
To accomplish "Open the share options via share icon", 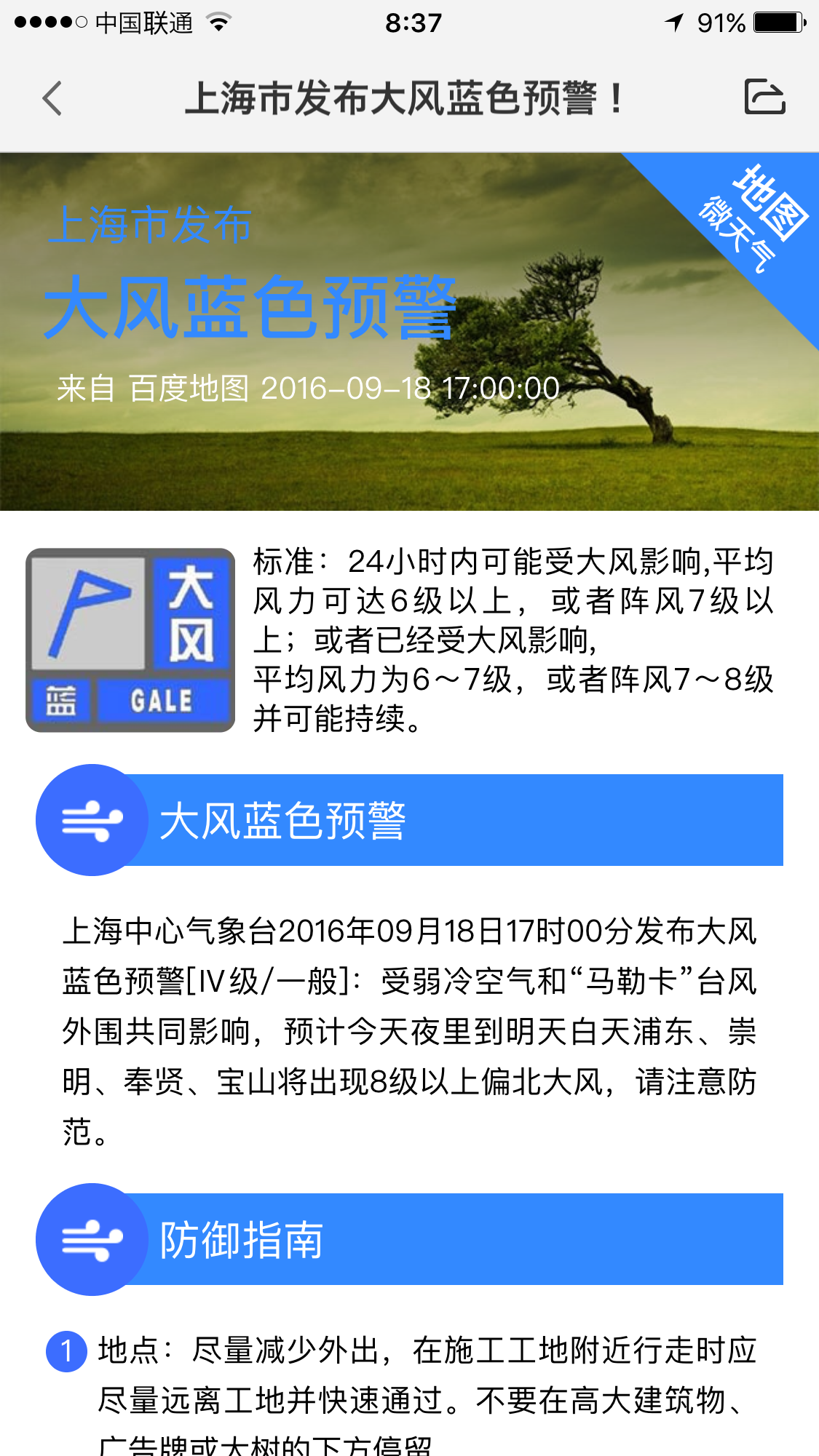I will [763, 97].
